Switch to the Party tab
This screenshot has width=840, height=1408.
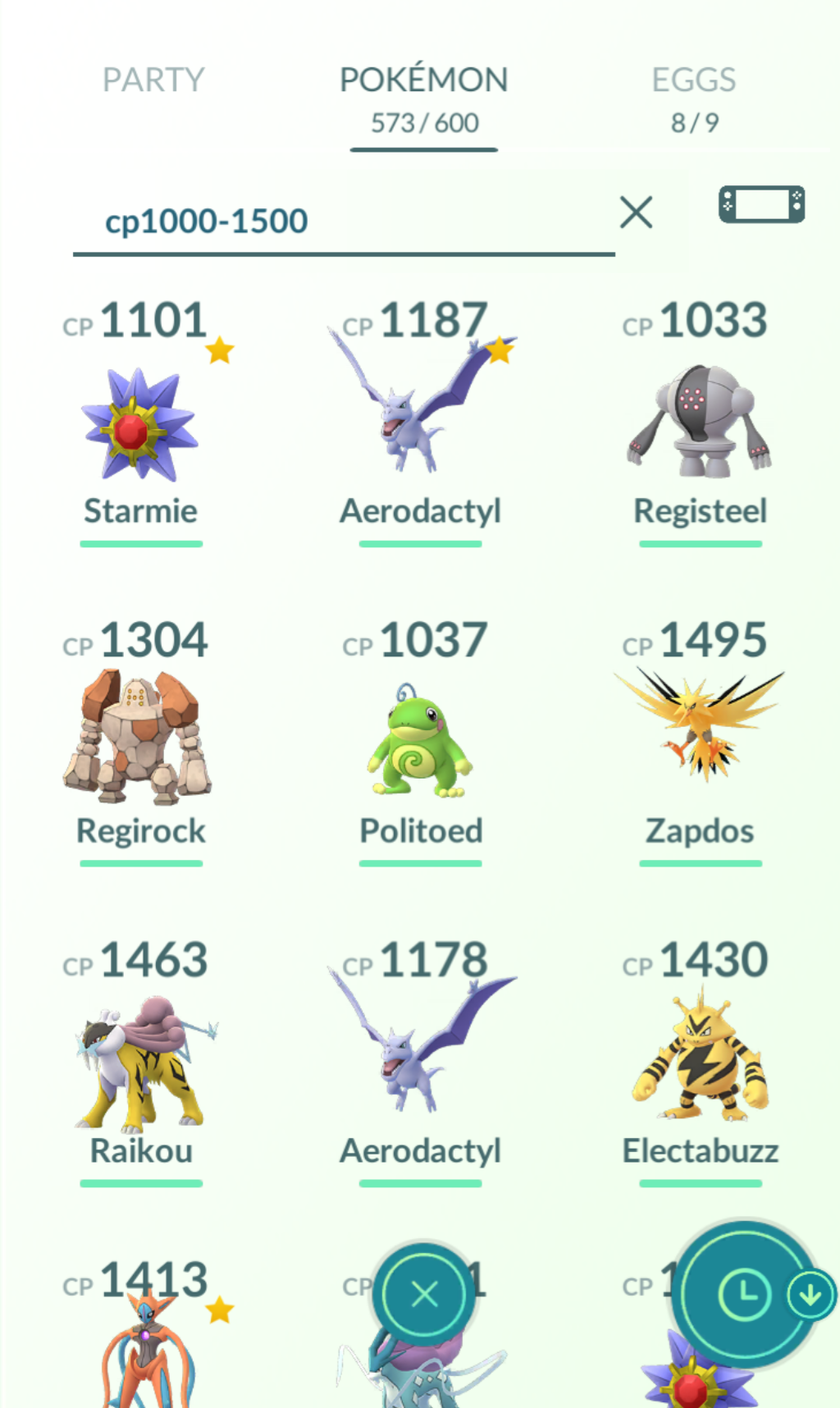click(x=153, y=80)
